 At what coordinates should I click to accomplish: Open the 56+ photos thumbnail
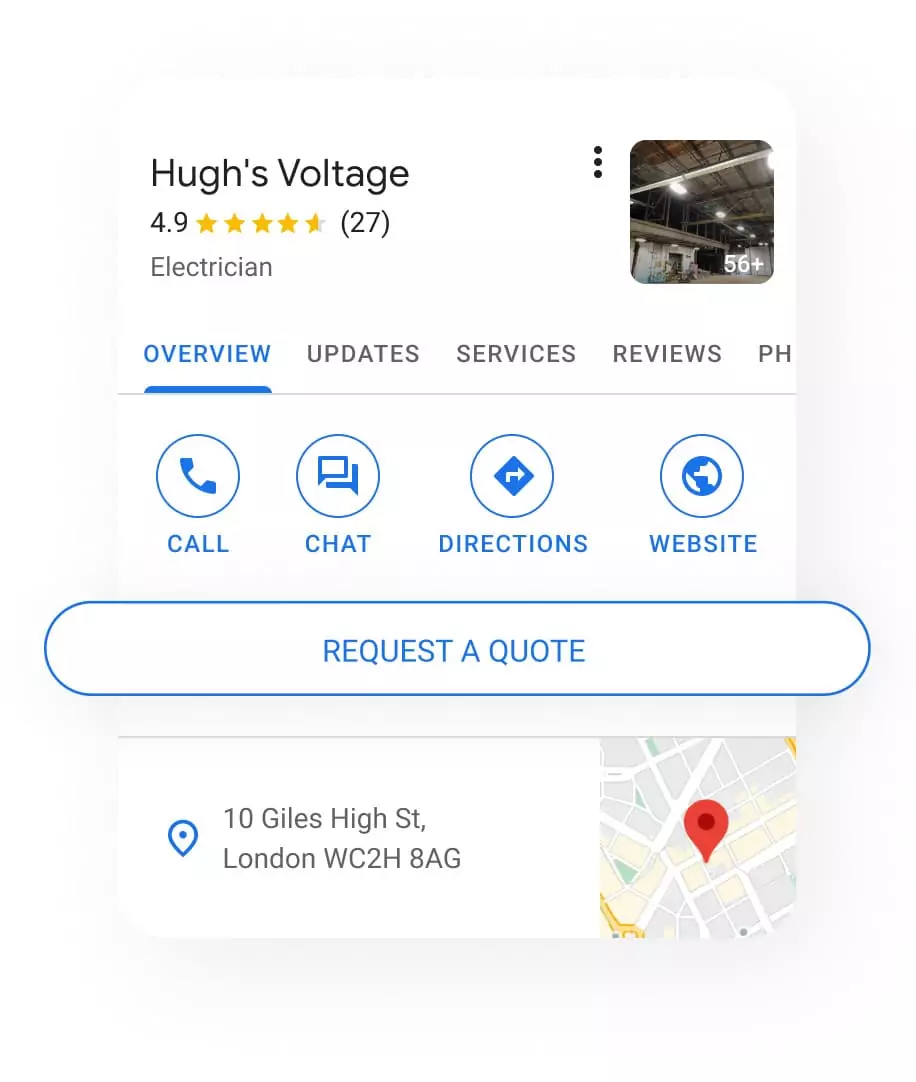(x=701, y=213)
